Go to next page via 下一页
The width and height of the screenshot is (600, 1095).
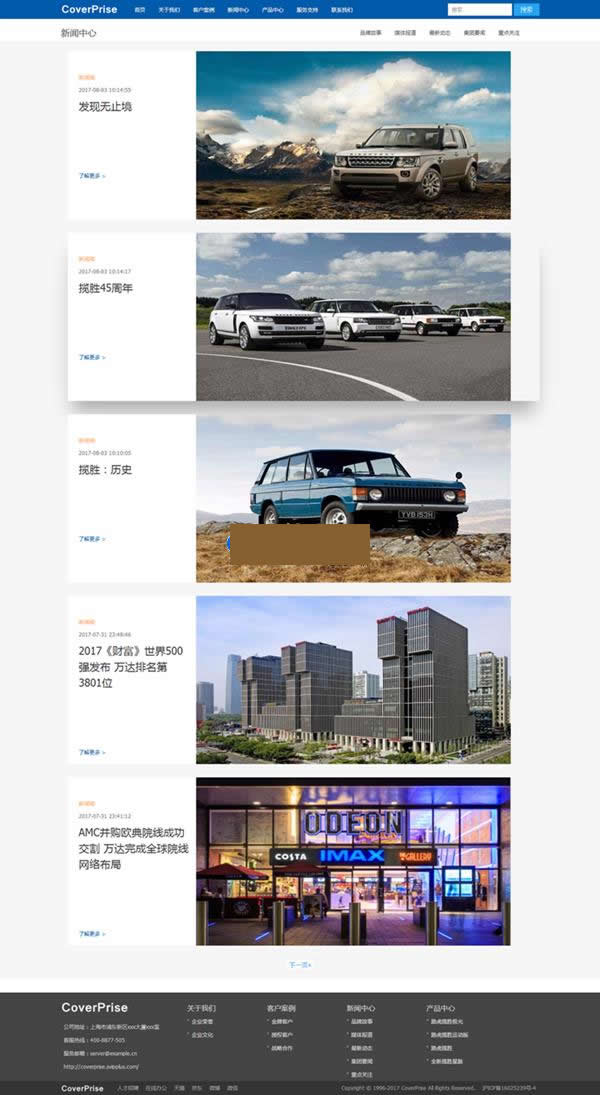click(300, 965)
